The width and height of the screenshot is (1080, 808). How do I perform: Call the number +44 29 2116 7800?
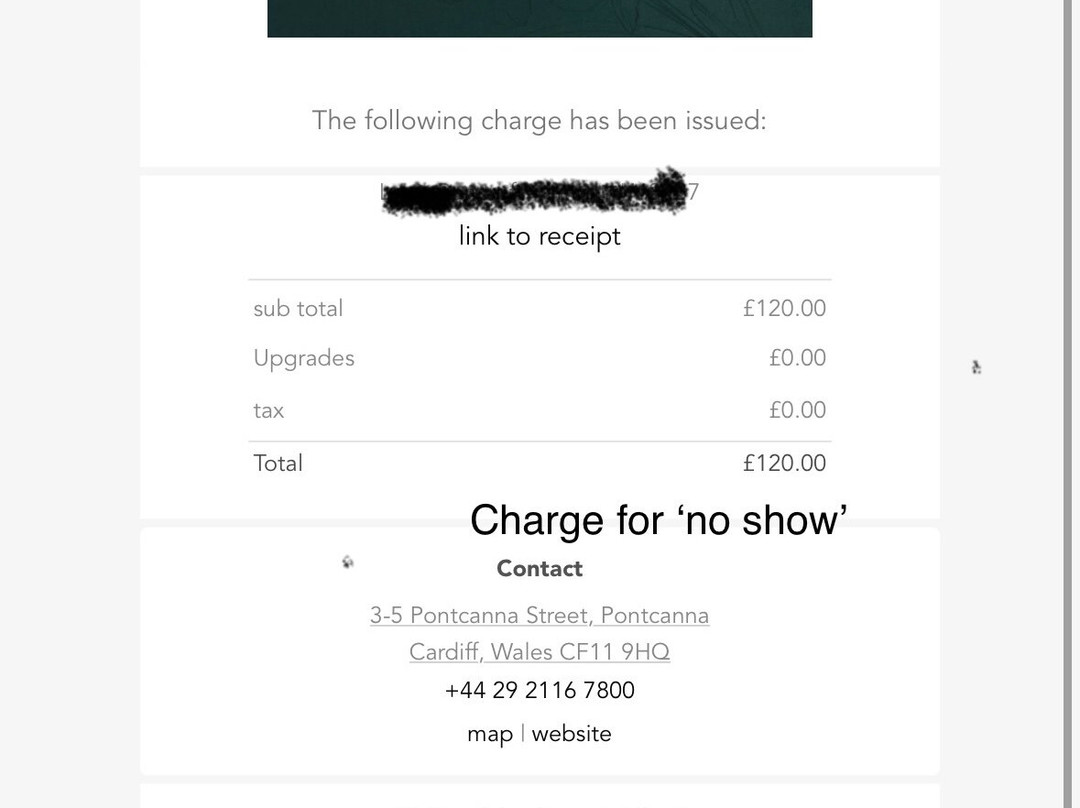539,690
